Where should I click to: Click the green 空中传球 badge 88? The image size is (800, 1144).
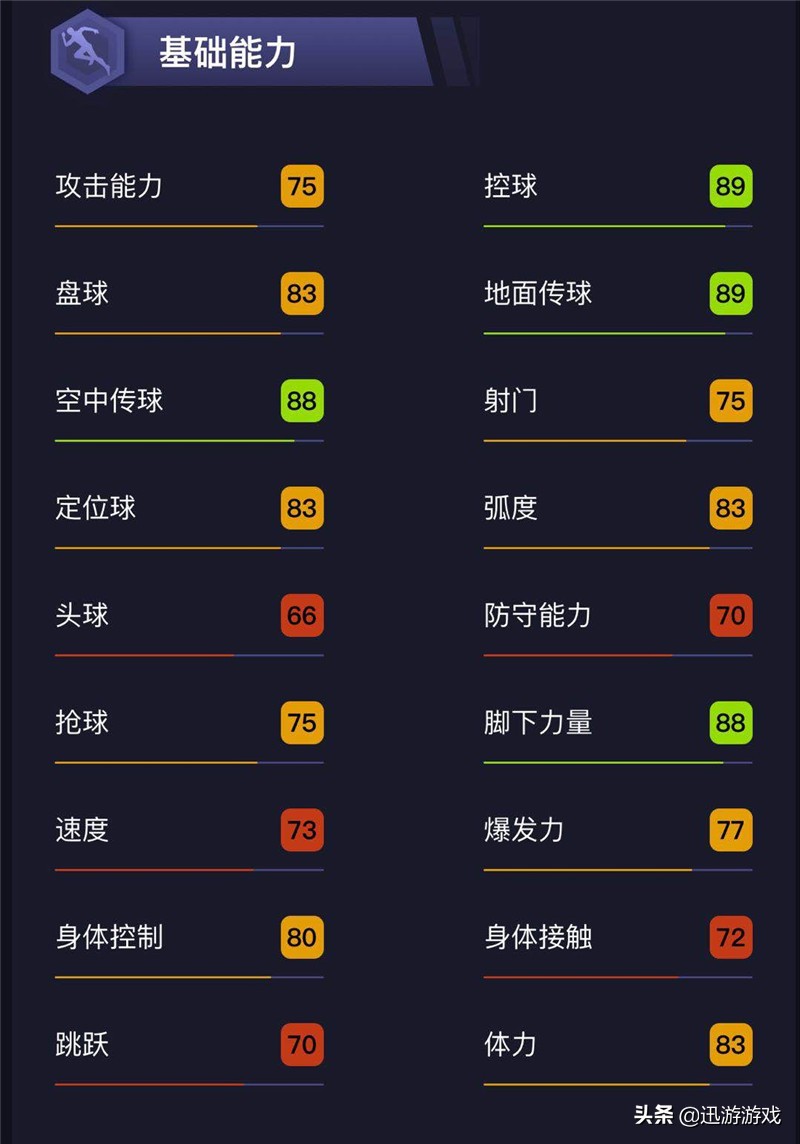coord(301,401)
